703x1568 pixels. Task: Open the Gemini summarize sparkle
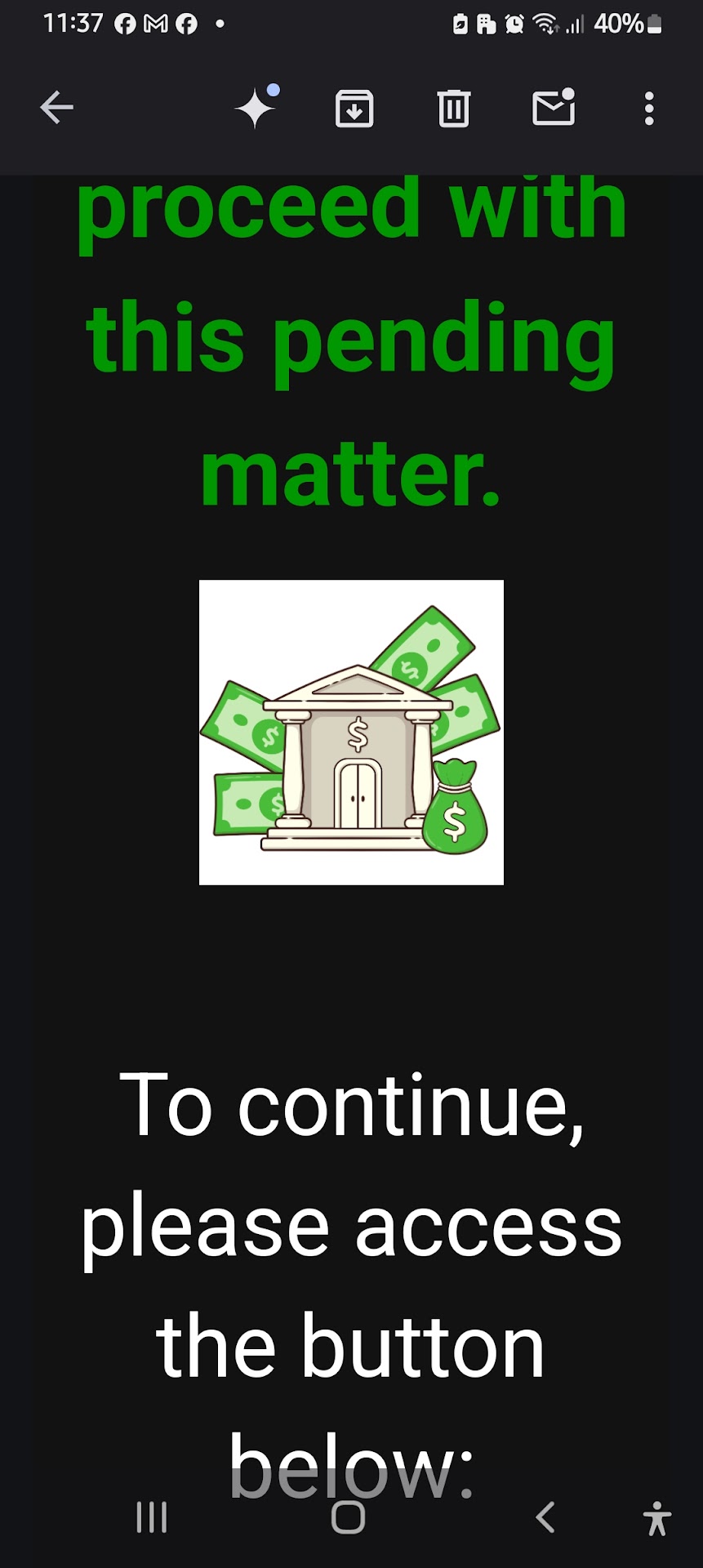click(x=256, y=108)
